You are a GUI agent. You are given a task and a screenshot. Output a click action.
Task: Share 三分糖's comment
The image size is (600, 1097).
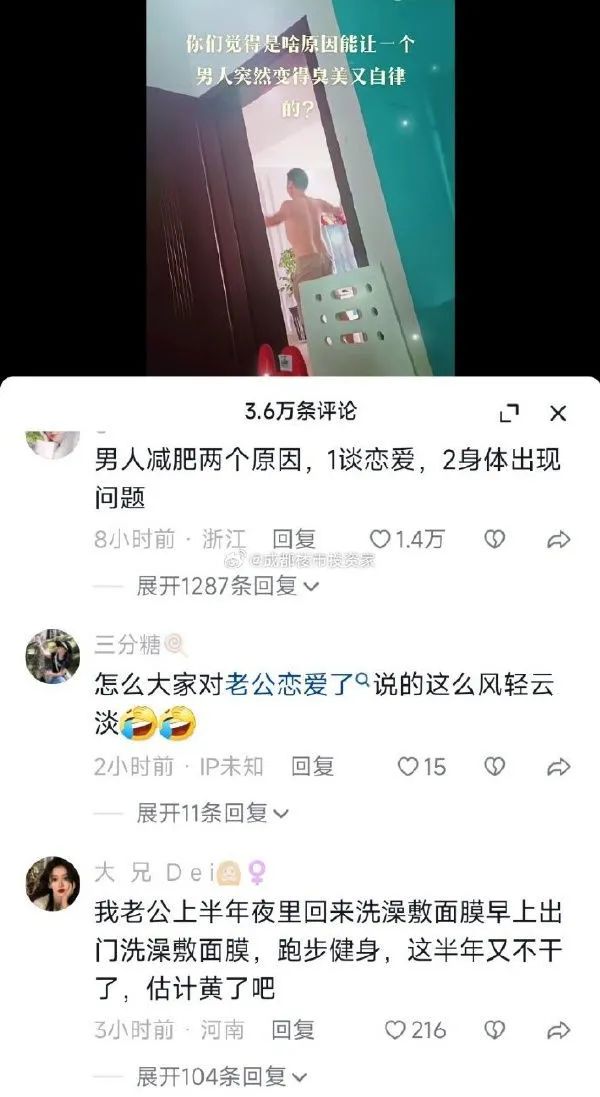[x=558, y=766]
